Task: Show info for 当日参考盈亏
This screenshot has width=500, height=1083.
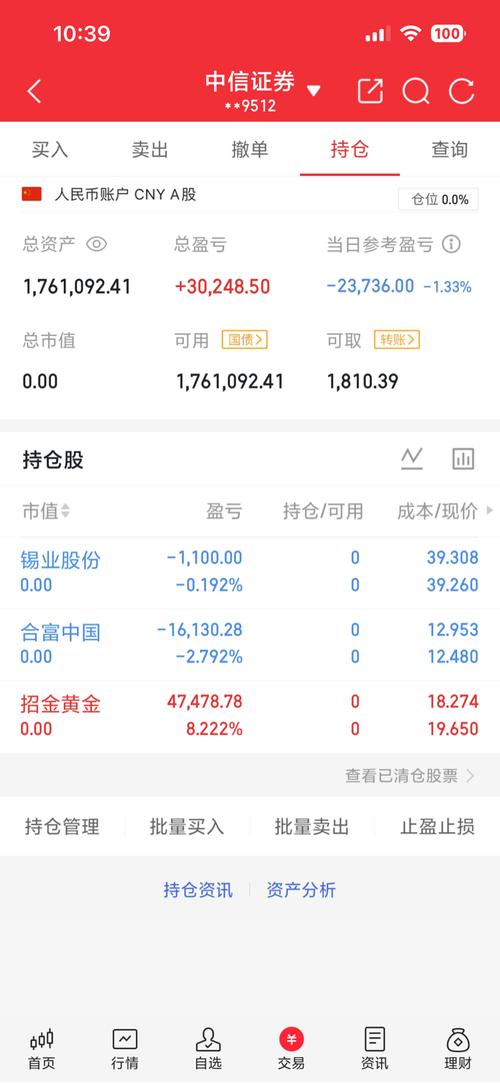Action: tap(452, 244)
